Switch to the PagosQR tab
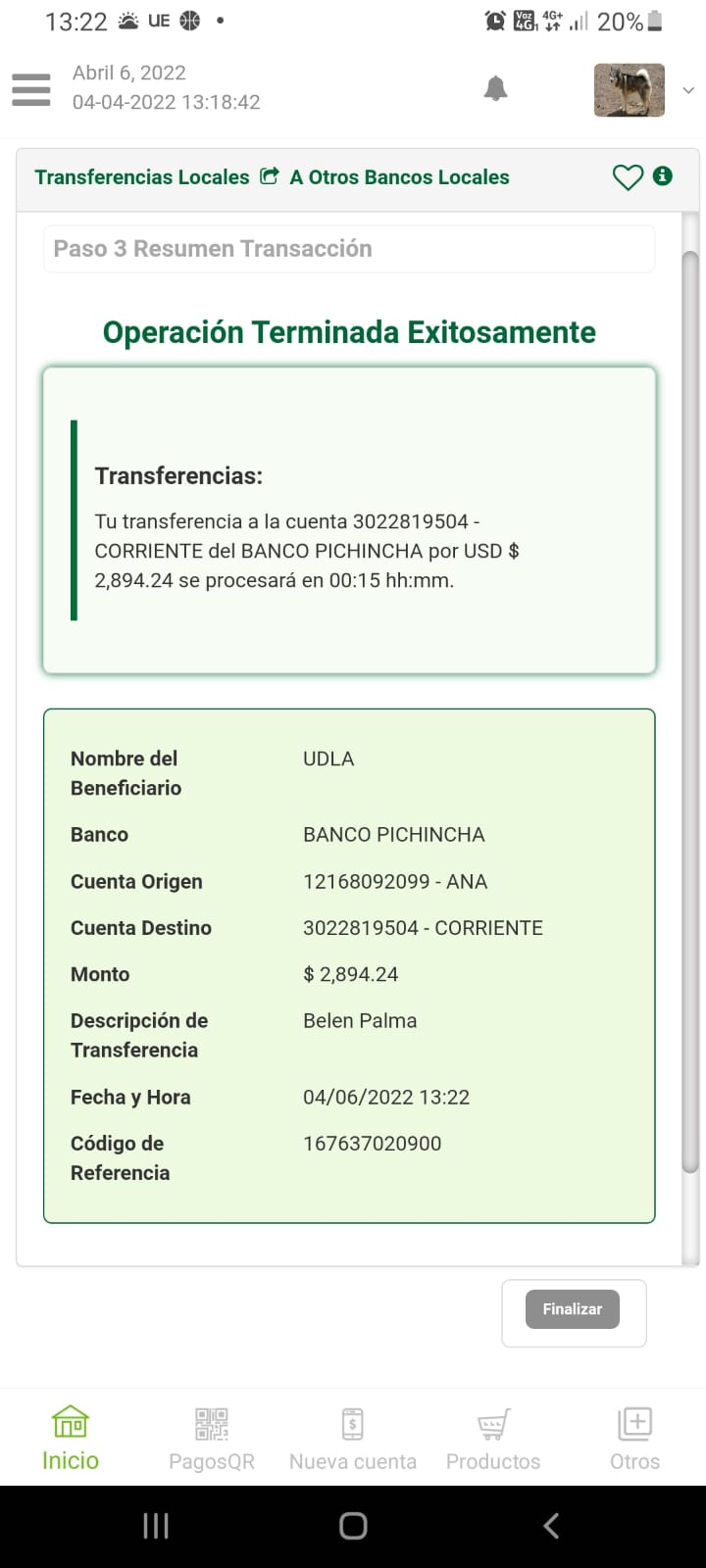Viewport: 706px width, 1568px height. 212,1438
